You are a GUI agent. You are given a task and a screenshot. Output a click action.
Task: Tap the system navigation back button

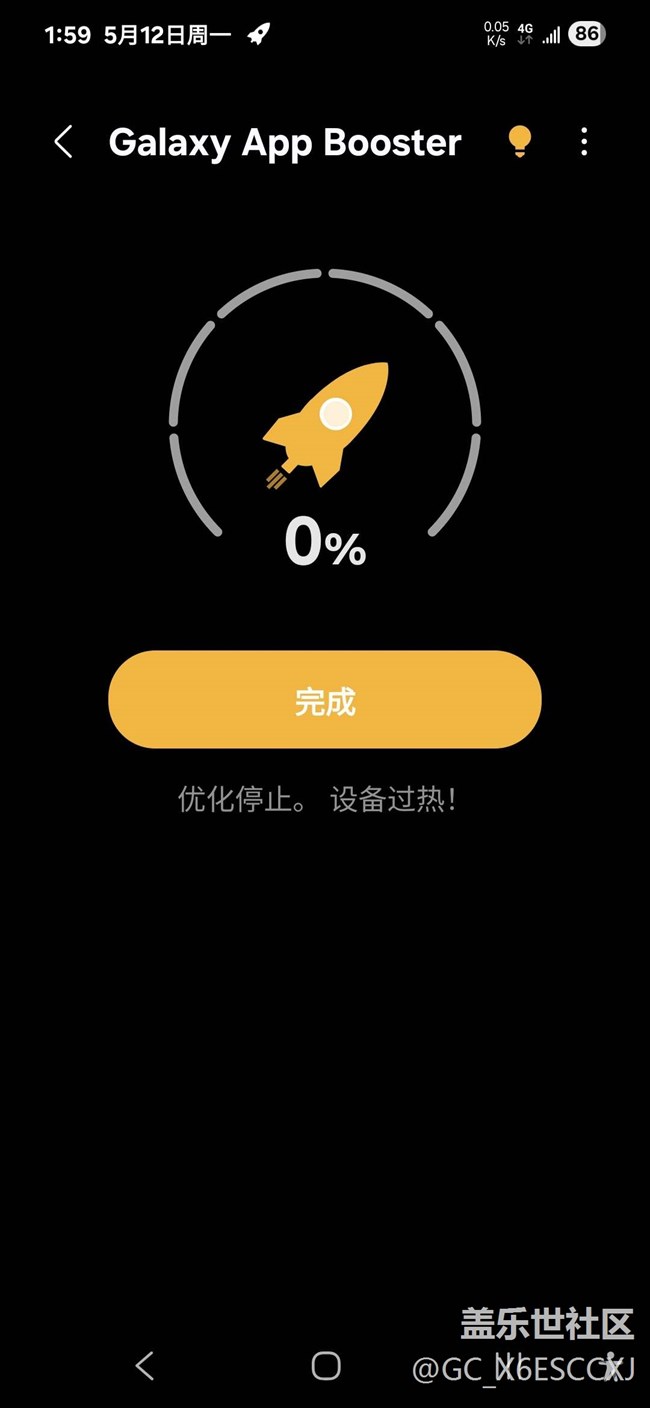point(145,1366)
